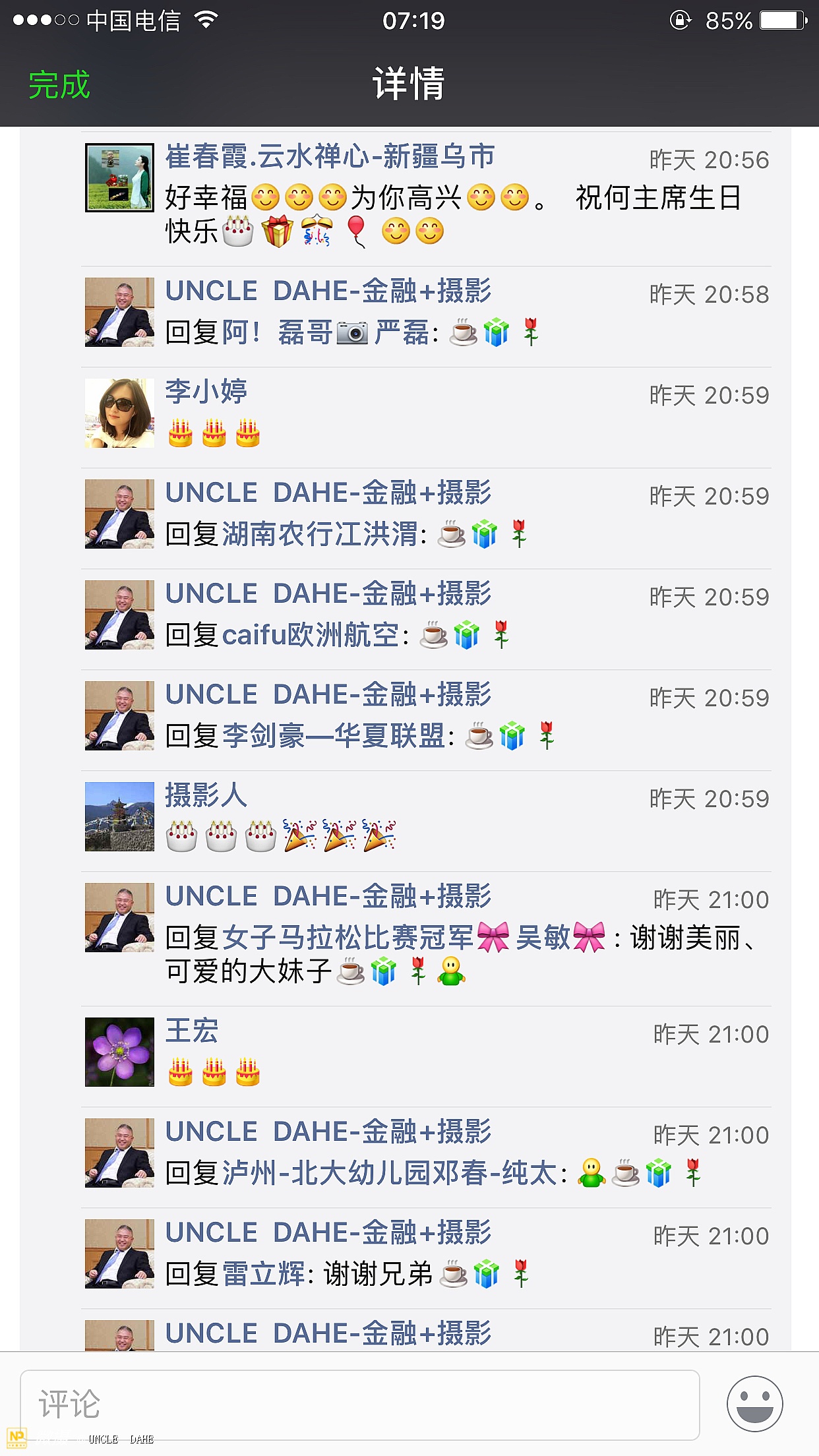The height and width of the screenshot is (1456, 819).
Task: Tap the 湖南农行江洪渭 name link in reply
Action: pos(319,534)
